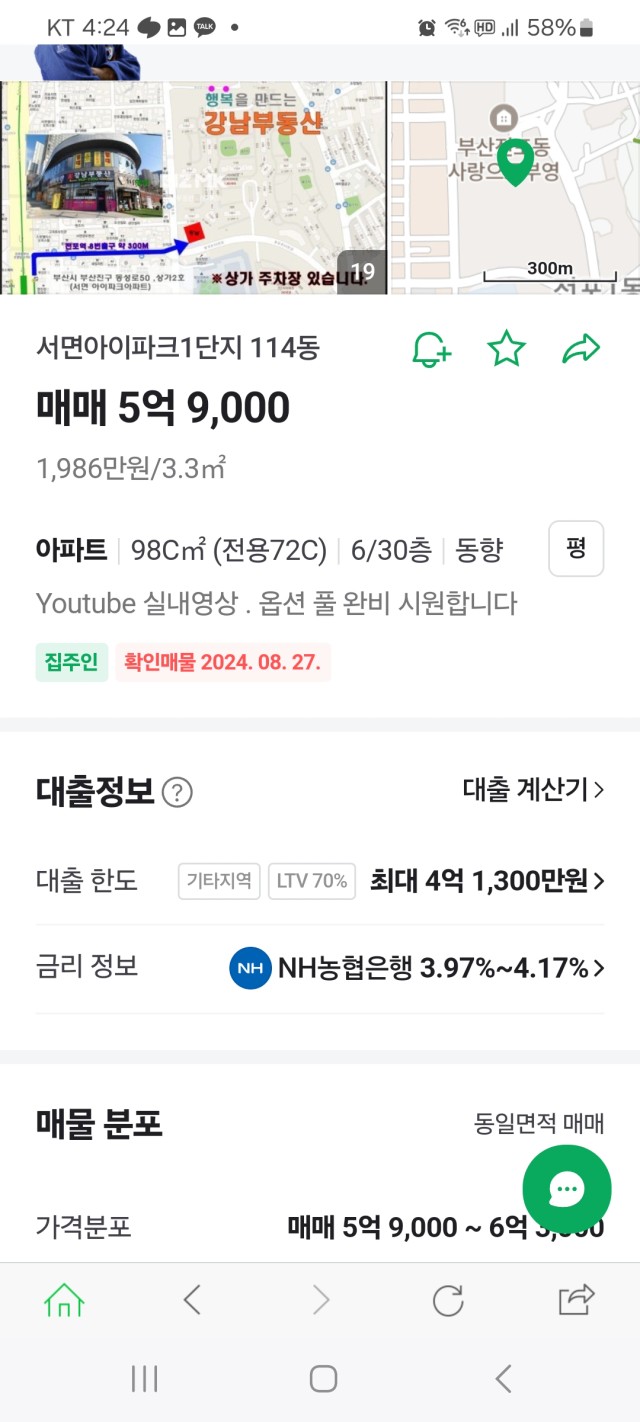Open recent apps from the navigation bar
The width and height of the screenshot is (640, 1422).
(x=145, y=1379)
